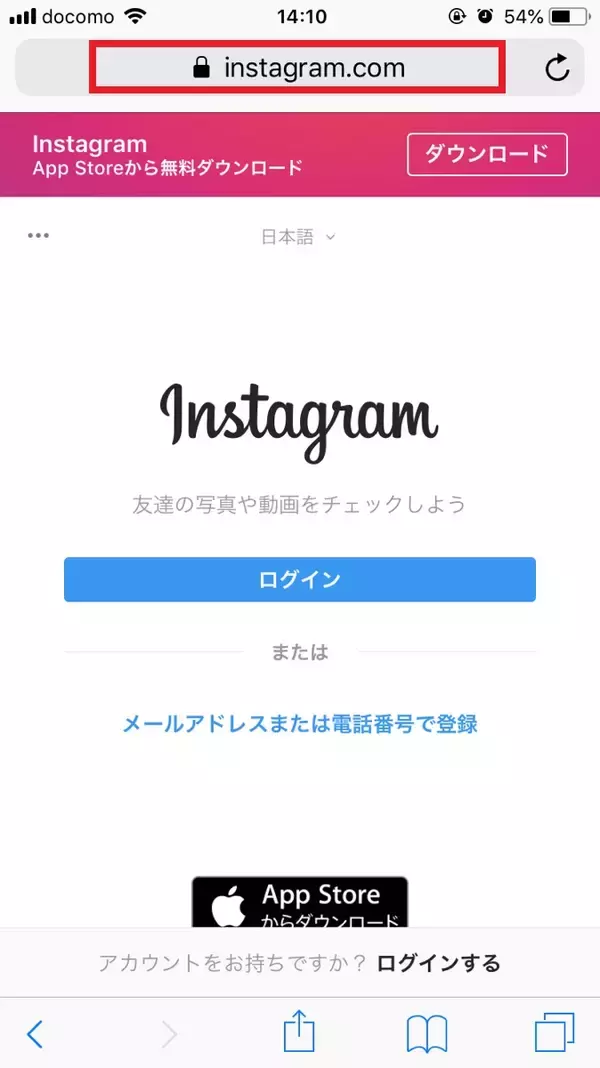Image resolution: width=600 pixels, height=1068 pixels.
Task: Tap the instagram.com address bar
Action: (x=297, y=68)
